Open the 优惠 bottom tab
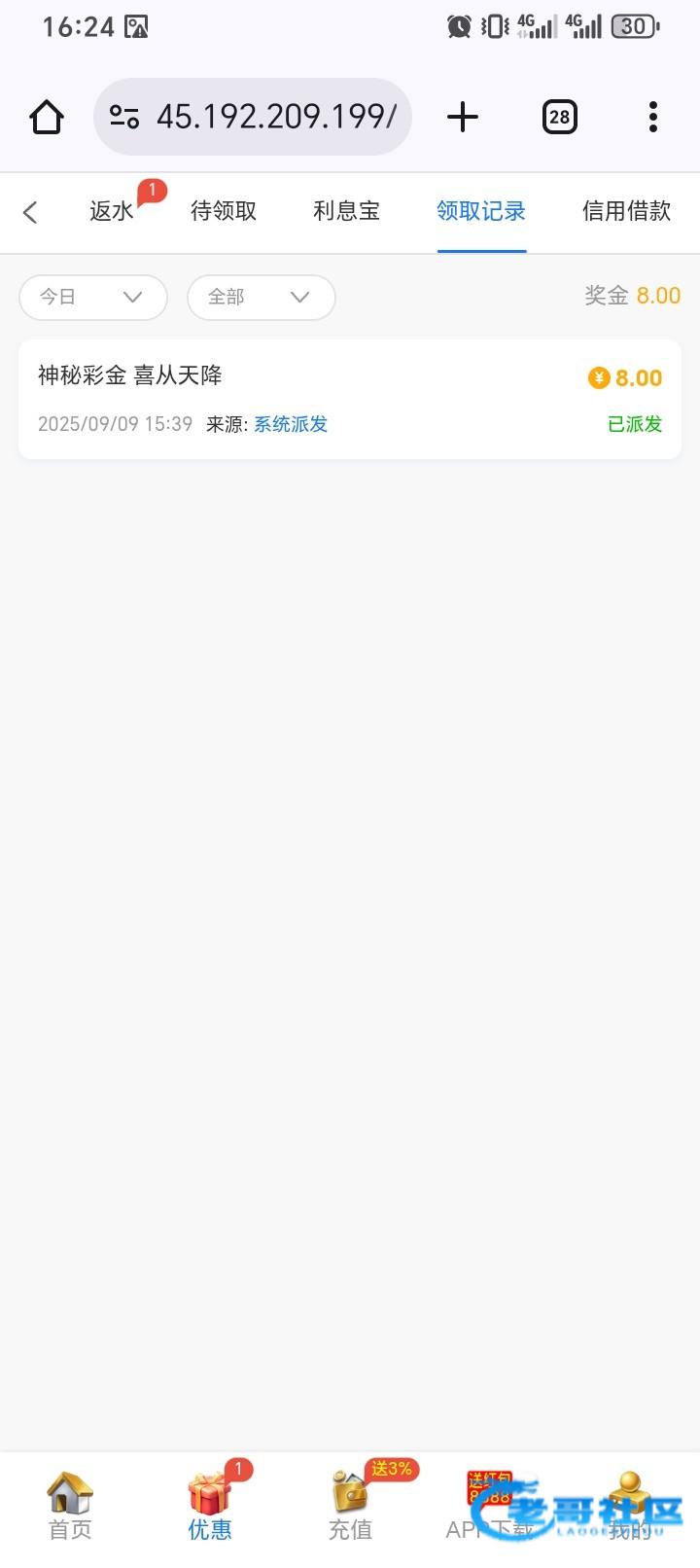The image size is (700, 1568). click(x=210, y=1506)
